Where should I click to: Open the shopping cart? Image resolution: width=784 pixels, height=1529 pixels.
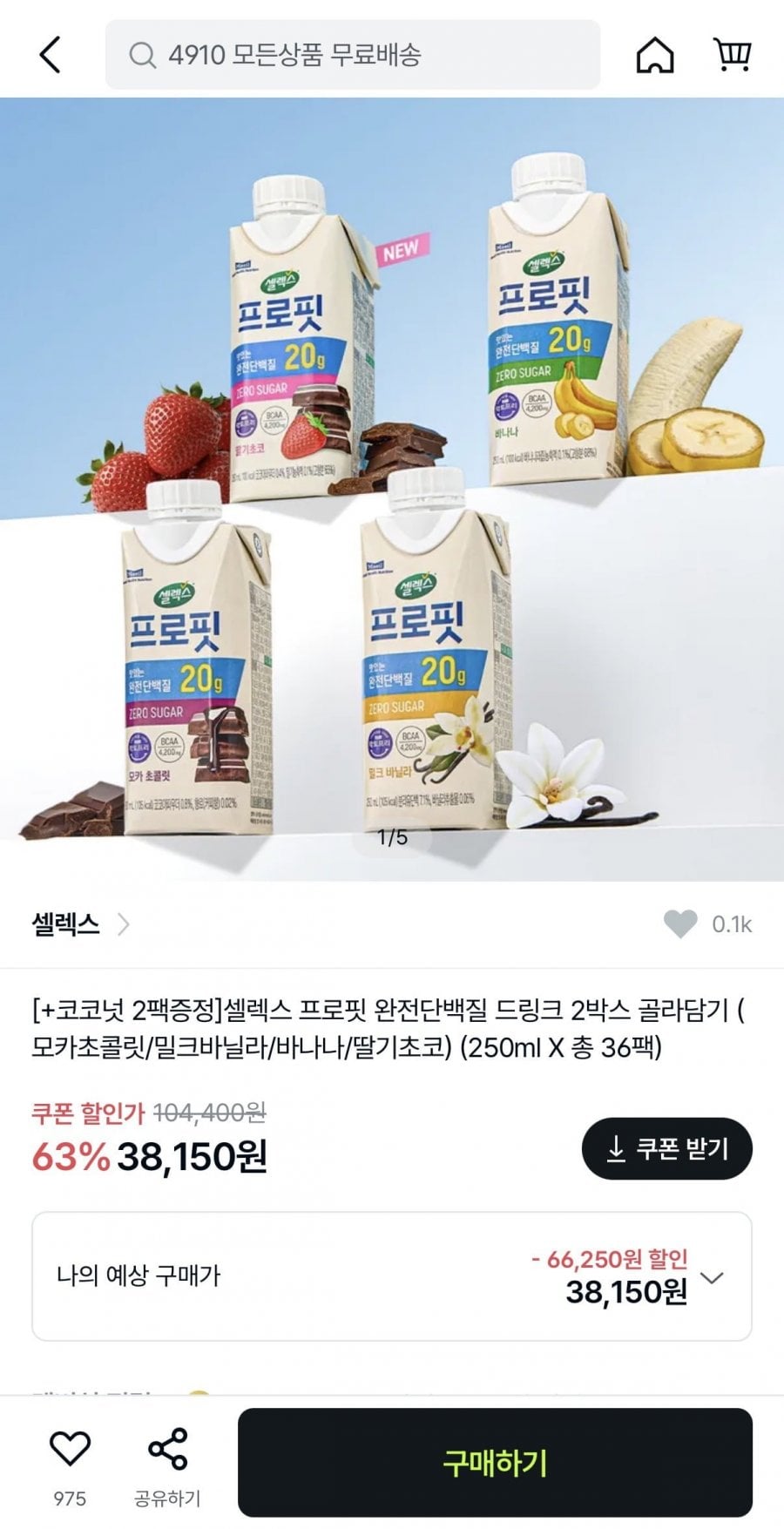coord(732,55)
